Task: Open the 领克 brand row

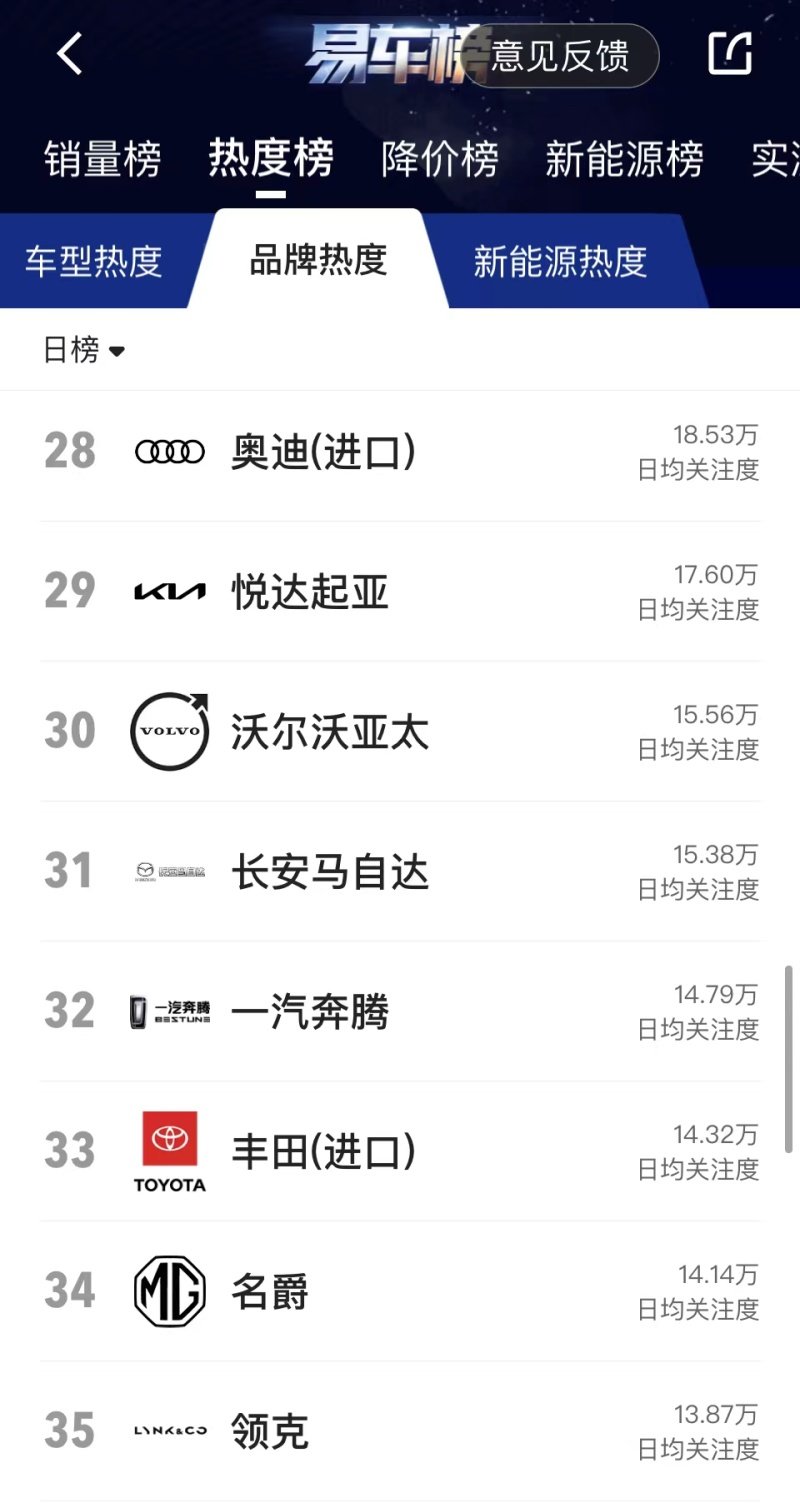Action: pos(400,1432)
